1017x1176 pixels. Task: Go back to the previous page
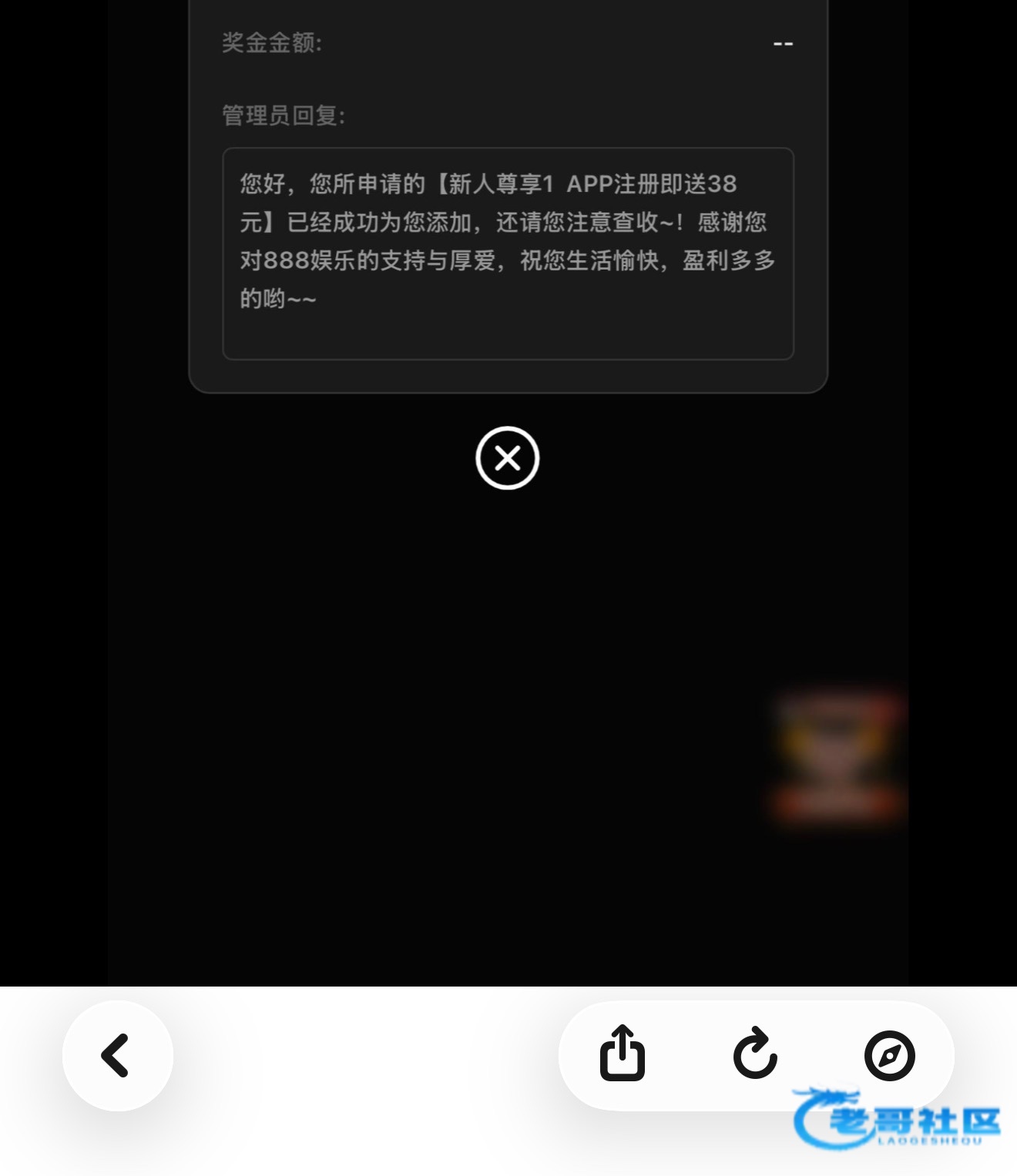point(117,1055)
